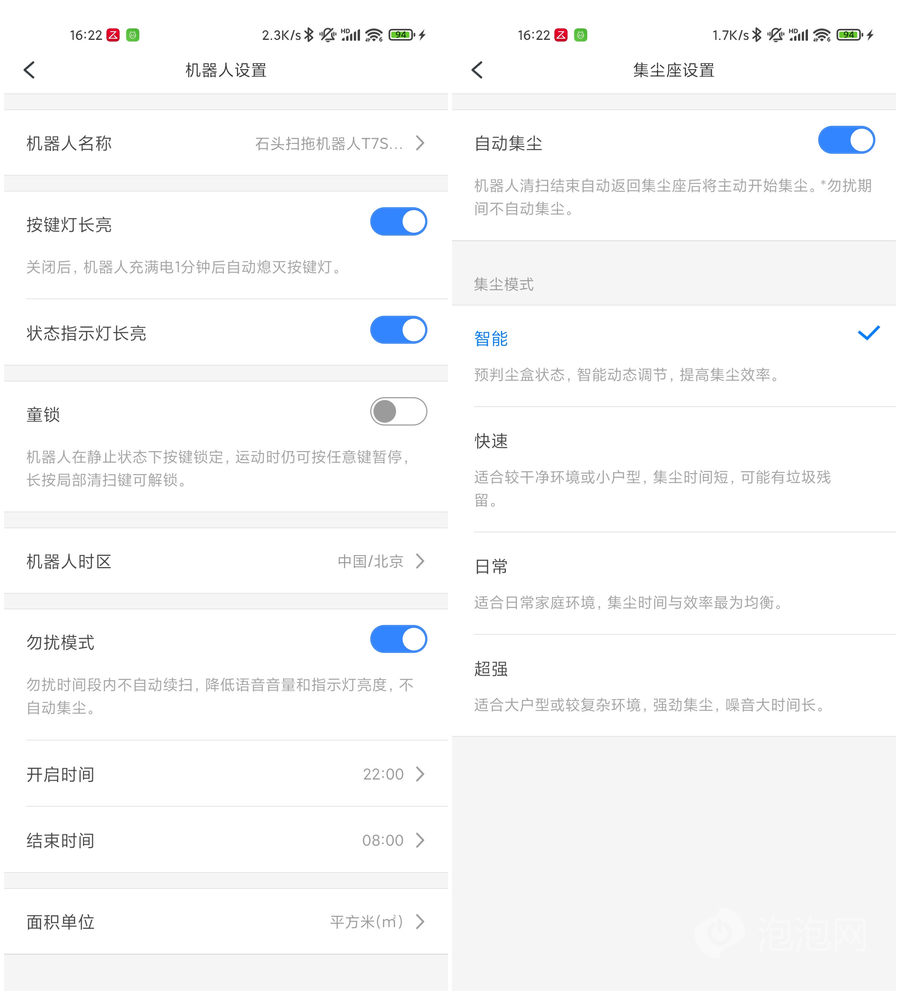The height and width of the screenshot is (995, 900).
Task: Disable 状态指示灯长亮
Action: [398, 330]
